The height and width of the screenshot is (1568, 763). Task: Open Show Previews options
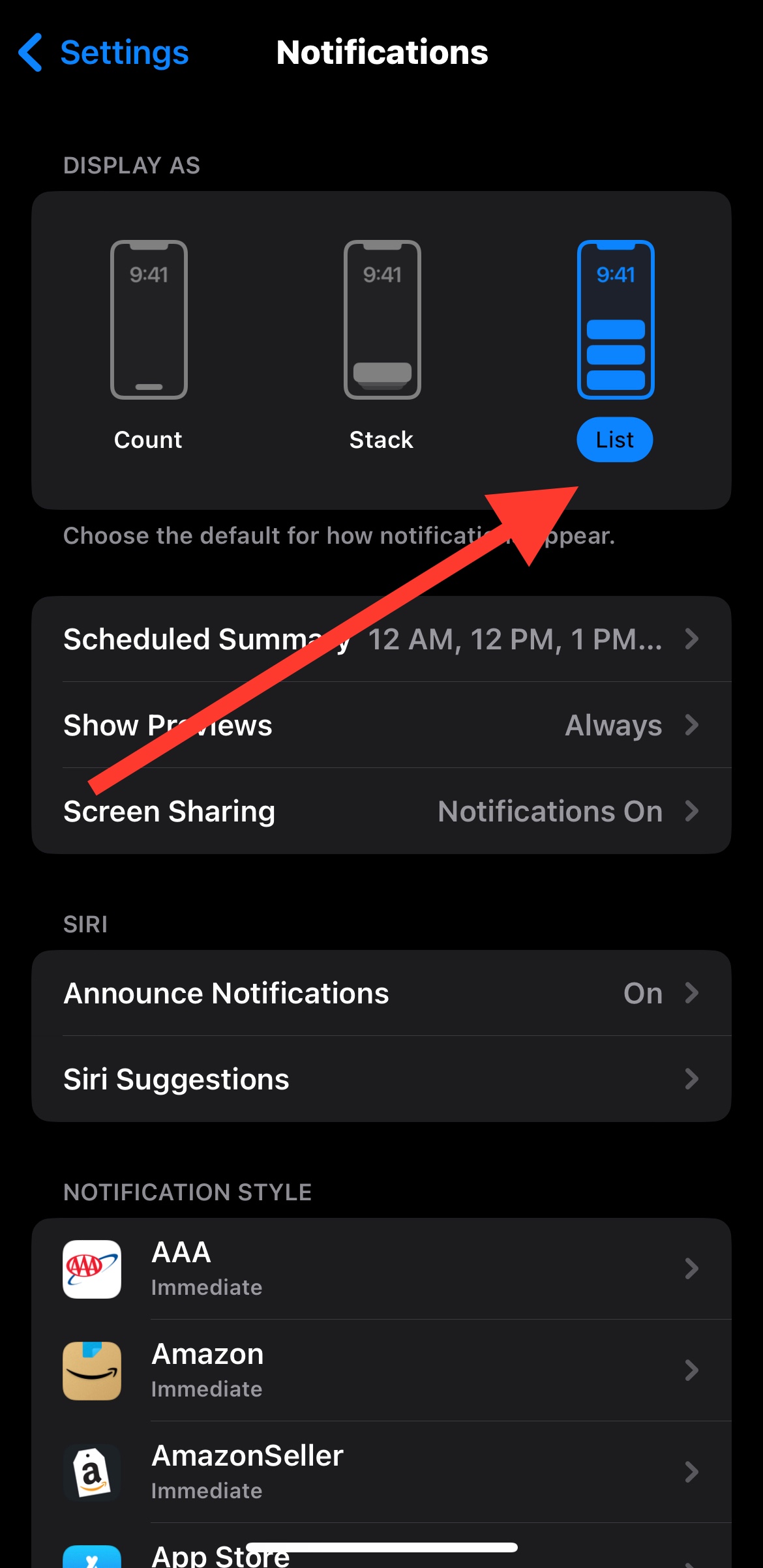pos(381,725)
